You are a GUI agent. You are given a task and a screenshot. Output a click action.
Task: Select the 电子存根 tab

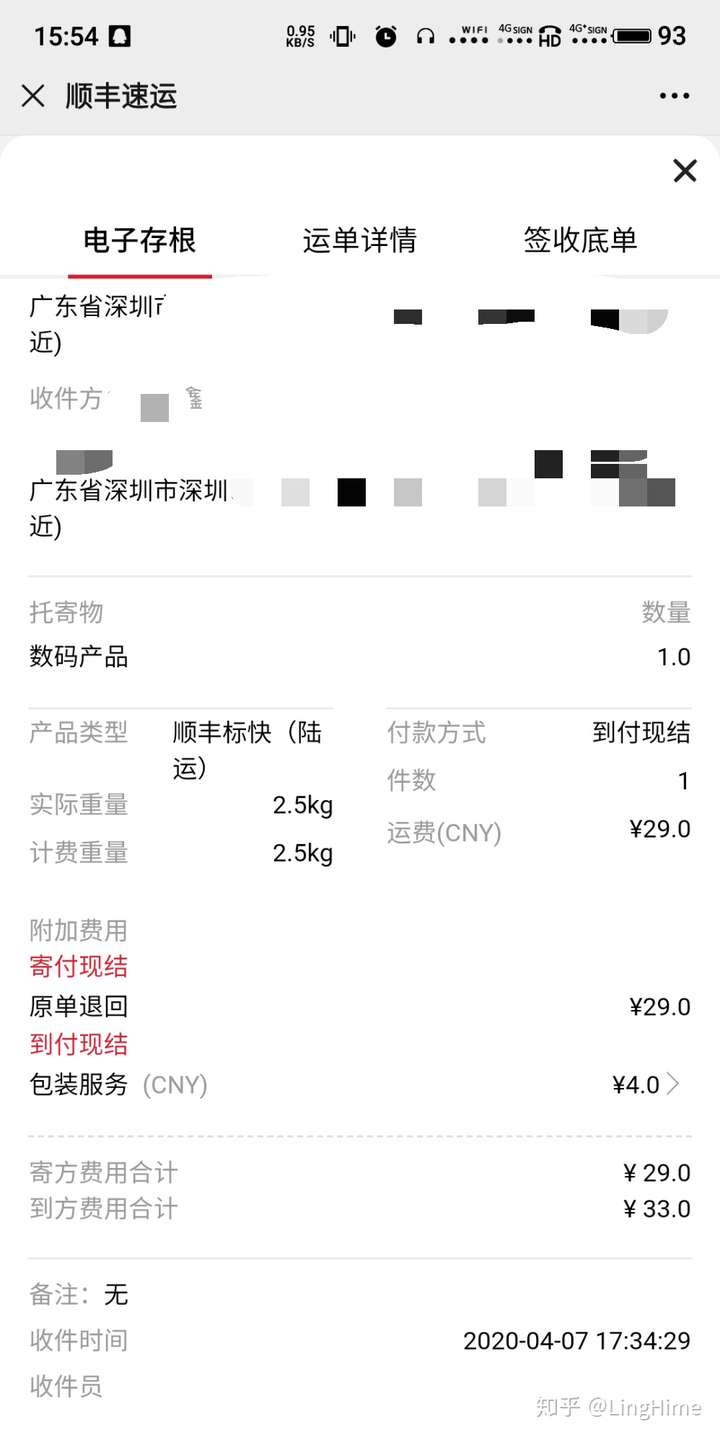(x=139, y=240)
